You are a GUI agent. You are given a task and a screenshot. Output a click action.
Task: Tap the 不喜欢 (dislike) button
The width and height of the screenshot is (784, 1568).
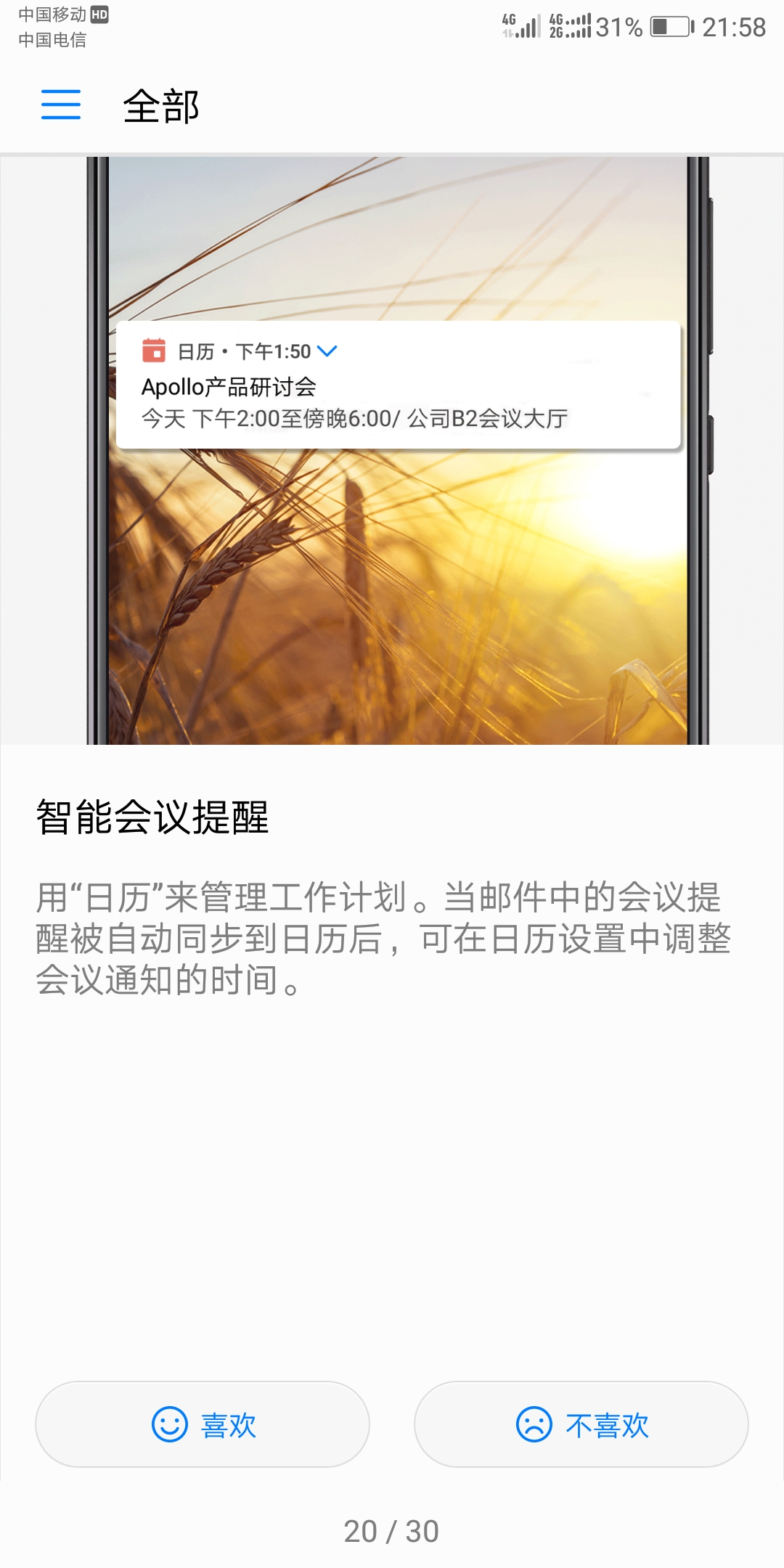pyautogui.click(x=581, y=1424)
